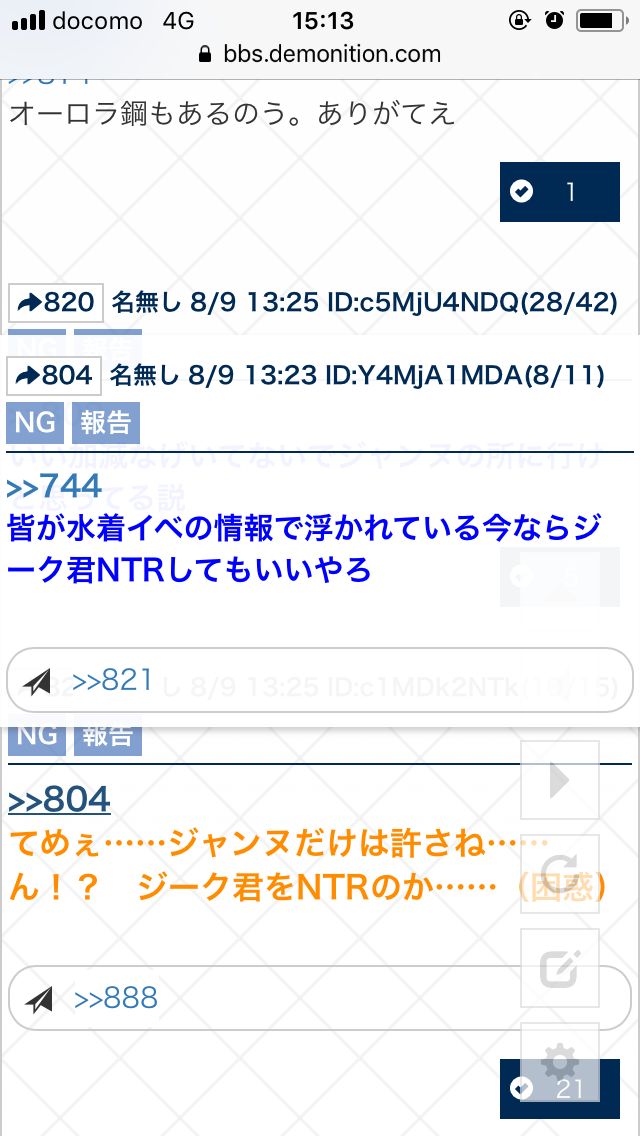
Task: Jump to reply >>821
Action: tap(112, 680)
